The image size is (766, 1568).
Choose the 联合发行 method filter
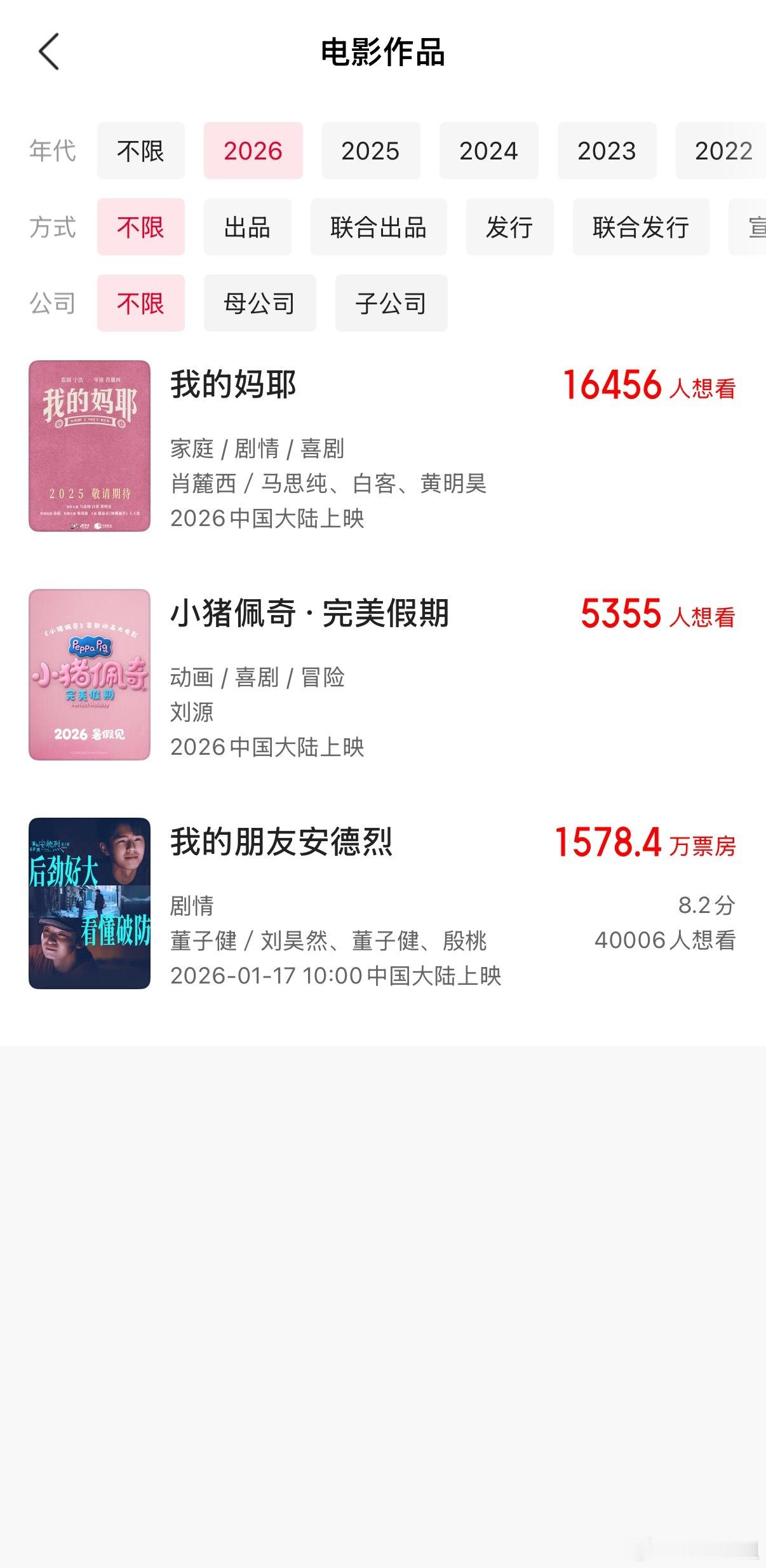(640, 227)
